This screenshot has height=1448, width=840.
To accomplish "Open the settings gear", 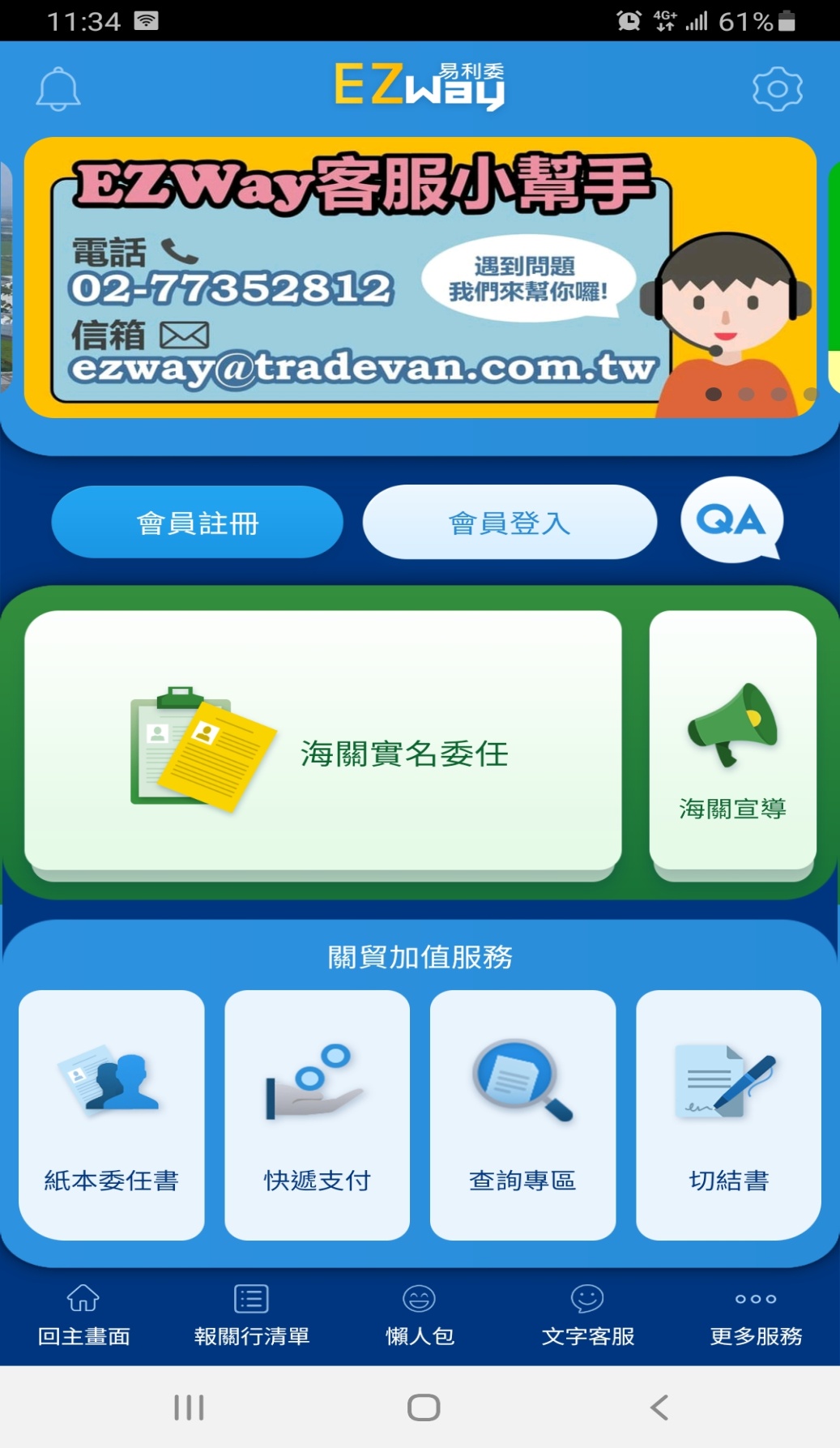I will pyautogui.click(x=777, y=89).
